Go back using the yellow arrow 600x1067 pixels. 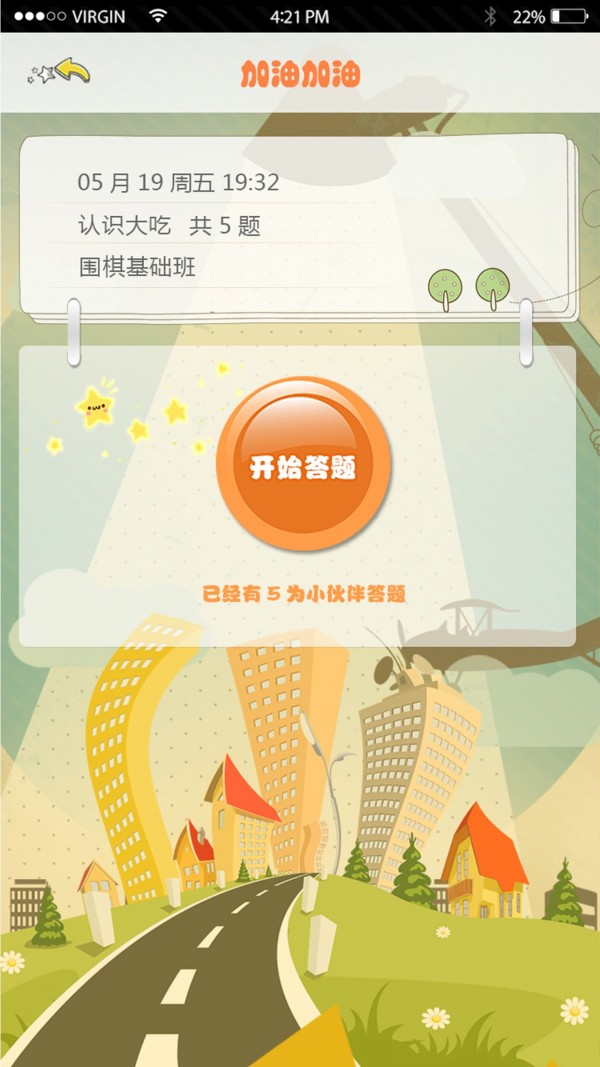(x=70, y=72)
